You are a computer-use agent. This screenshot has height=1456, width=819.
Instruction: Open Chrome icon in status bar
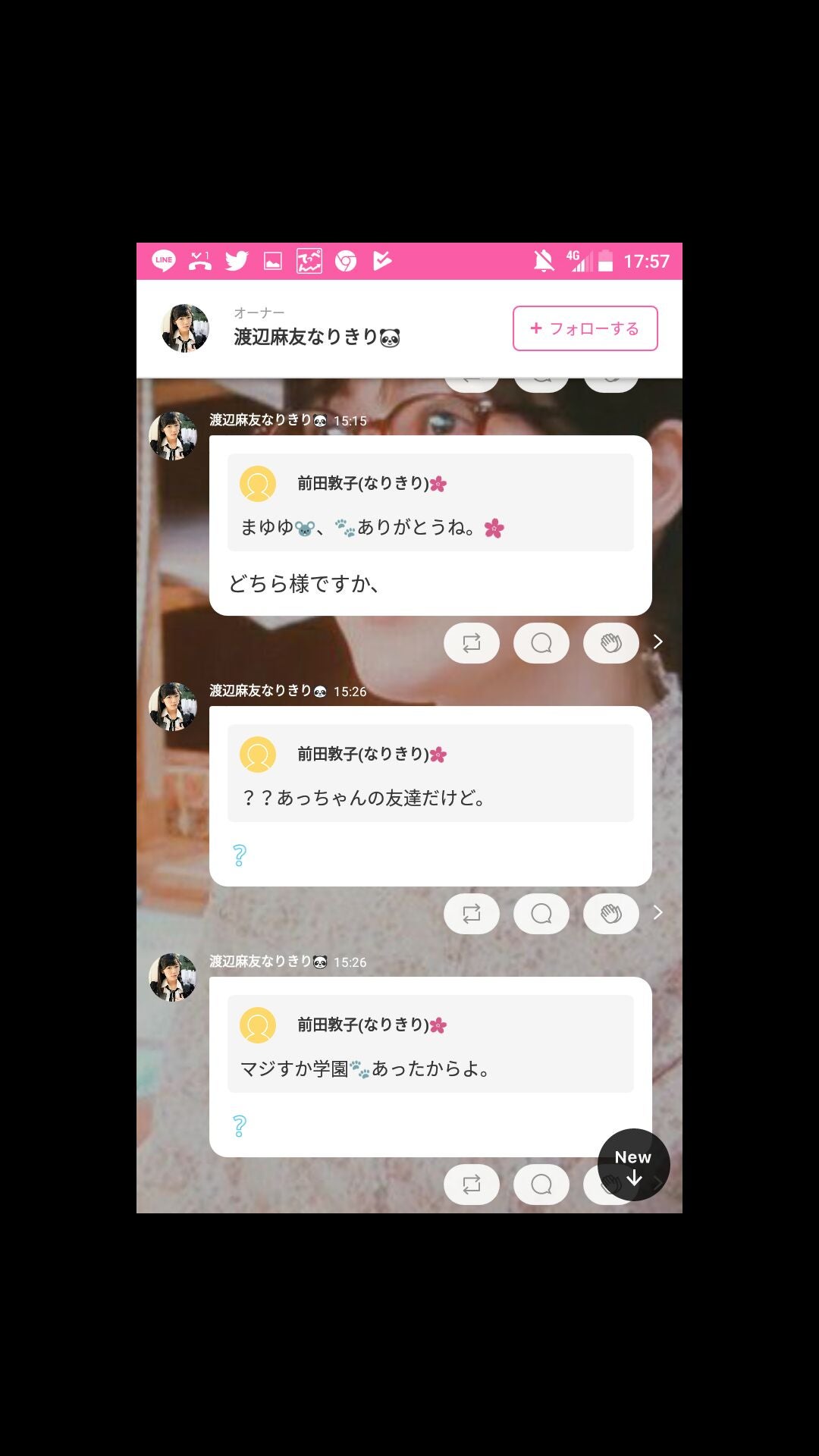click(347, 261)
